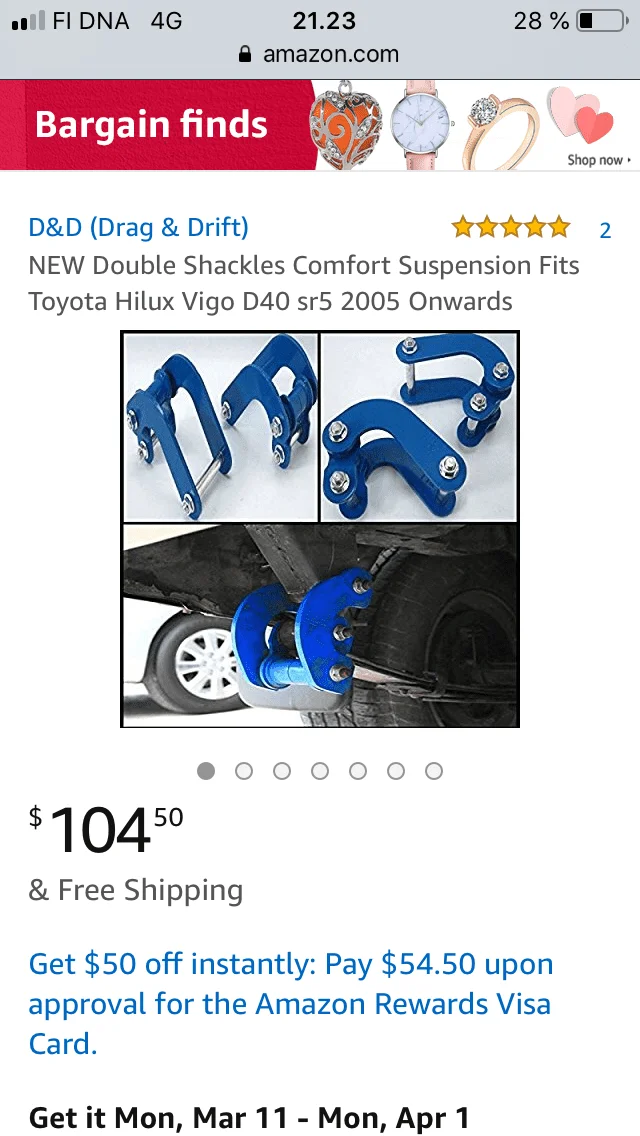Viewport: 640px width, 1136px height.
Task: Open the D&D (Drag & Drift) brand link
Action: (x=138, y=227)
